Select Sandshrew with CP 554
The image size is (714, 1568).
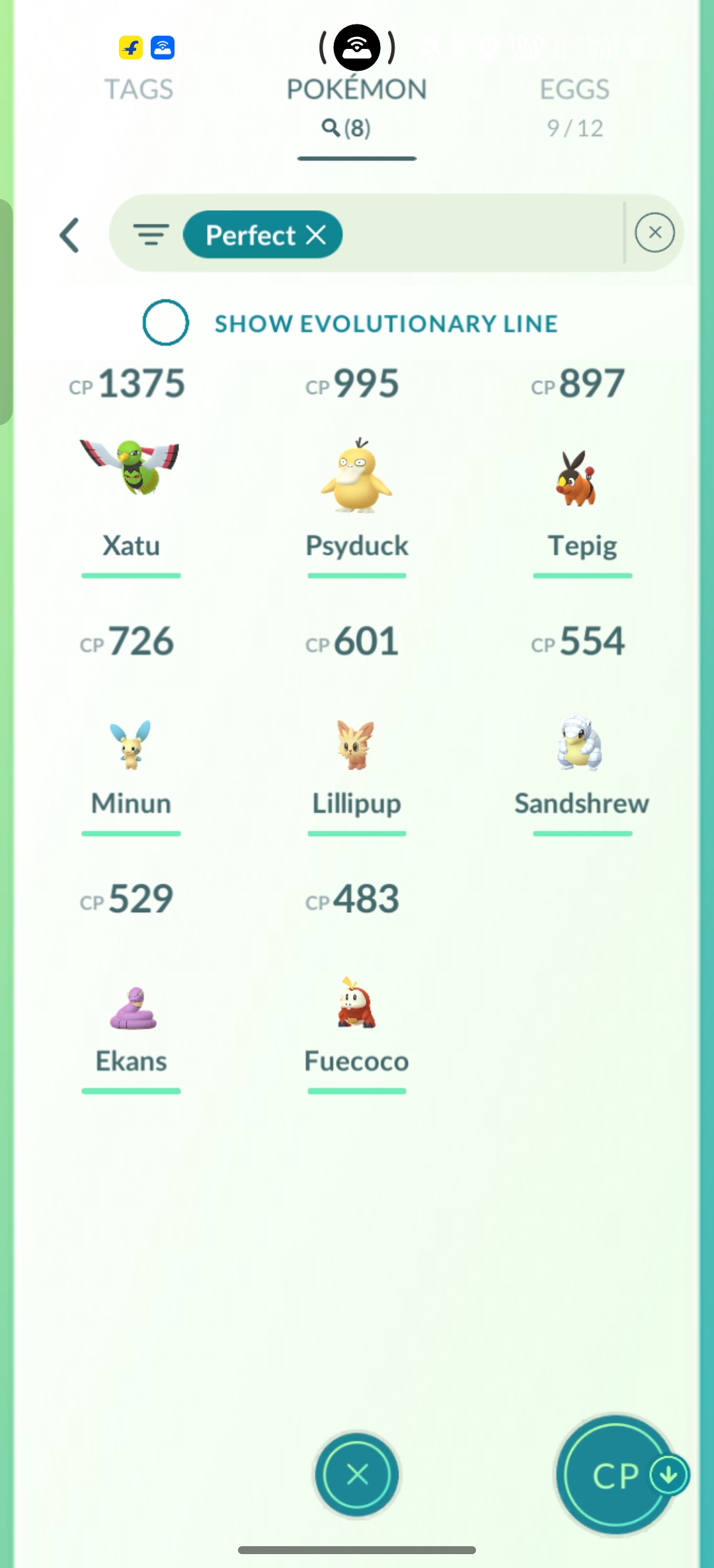pos(580,744)
